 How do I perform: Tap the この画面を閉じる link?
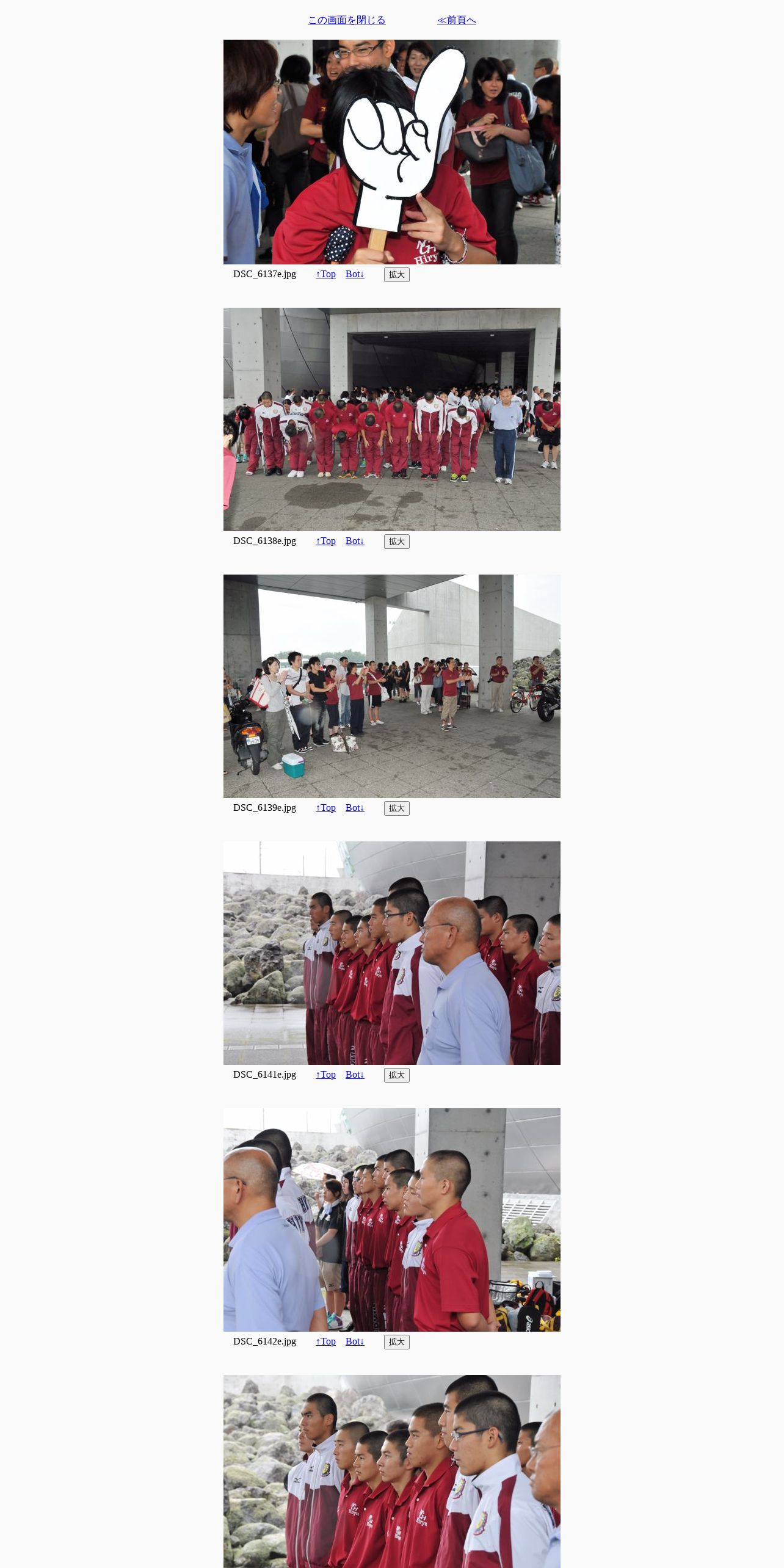346,20
